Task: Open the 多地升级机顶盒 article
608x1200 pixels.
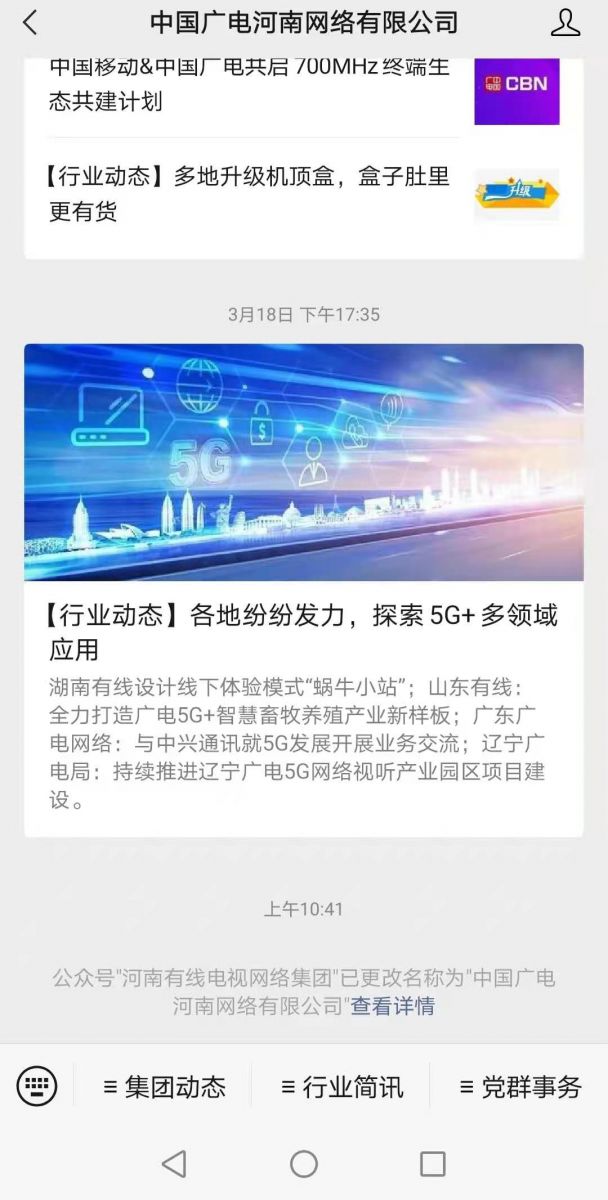Action: (250, 194)
